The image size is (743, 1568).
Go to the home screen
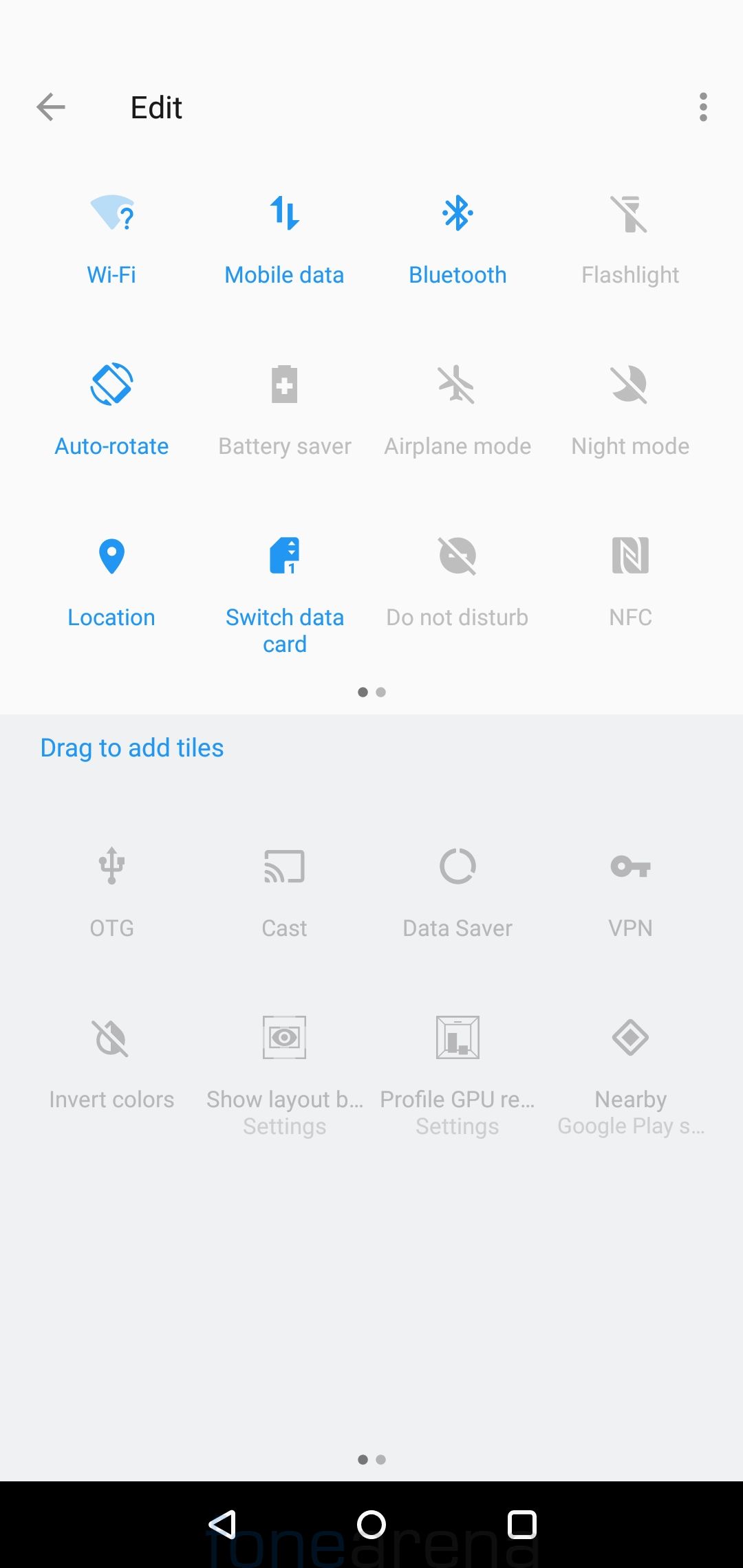(371, 1525)
